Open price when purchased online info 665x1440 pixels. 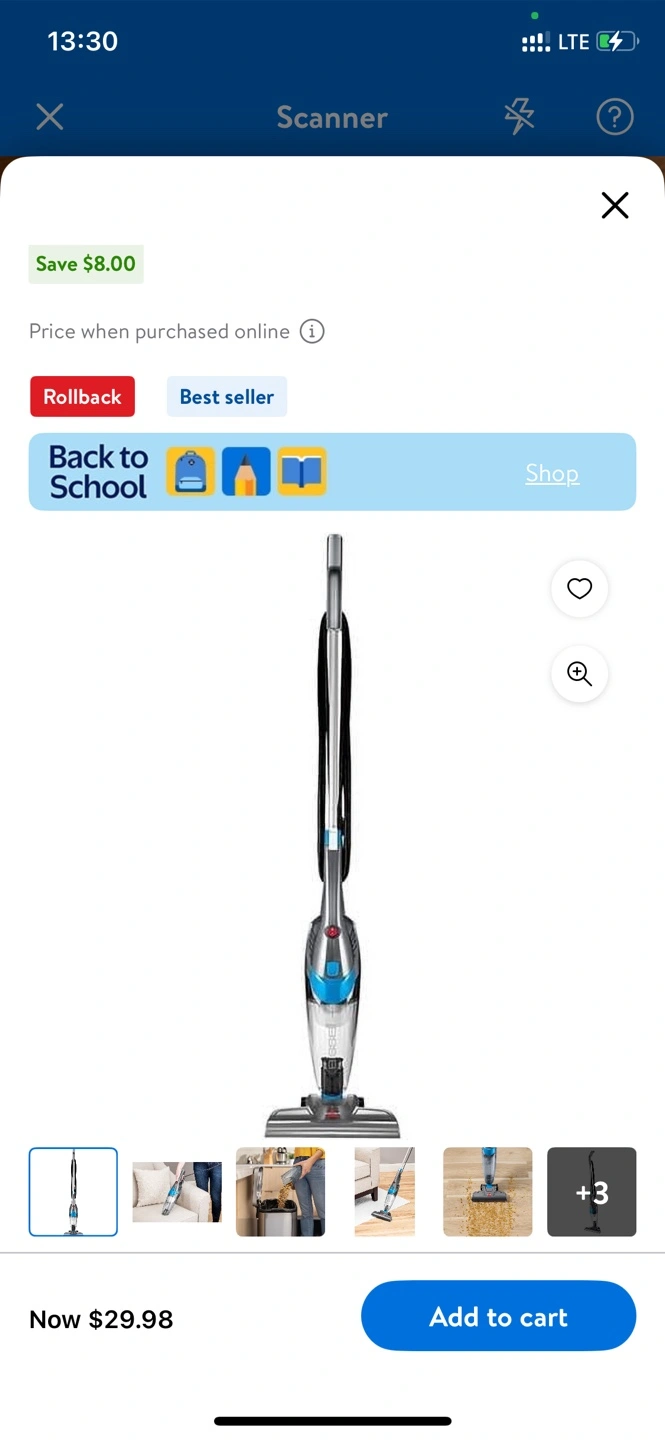tap(312, 331)
